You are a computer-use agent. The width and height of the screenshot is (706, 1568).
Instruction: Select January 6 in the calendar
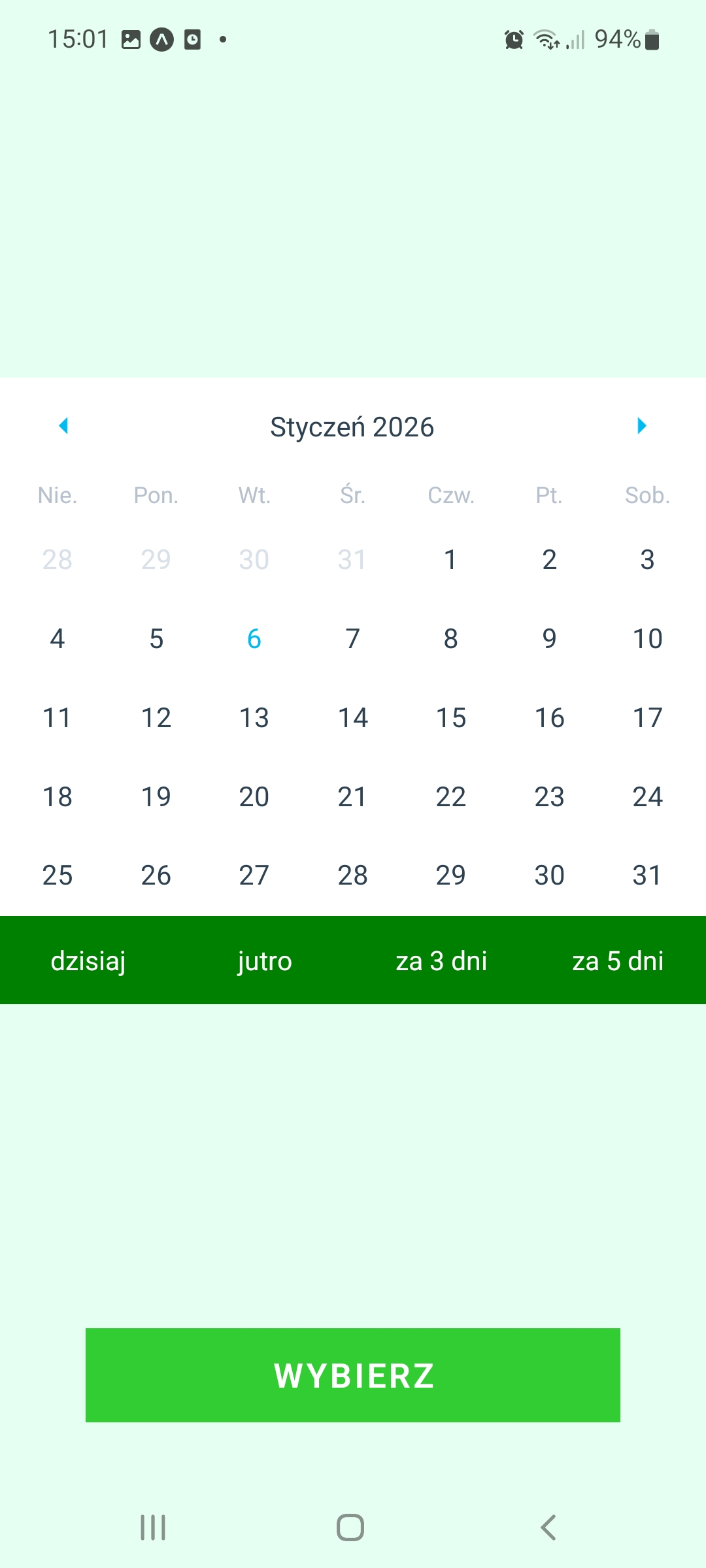(254, 639)
